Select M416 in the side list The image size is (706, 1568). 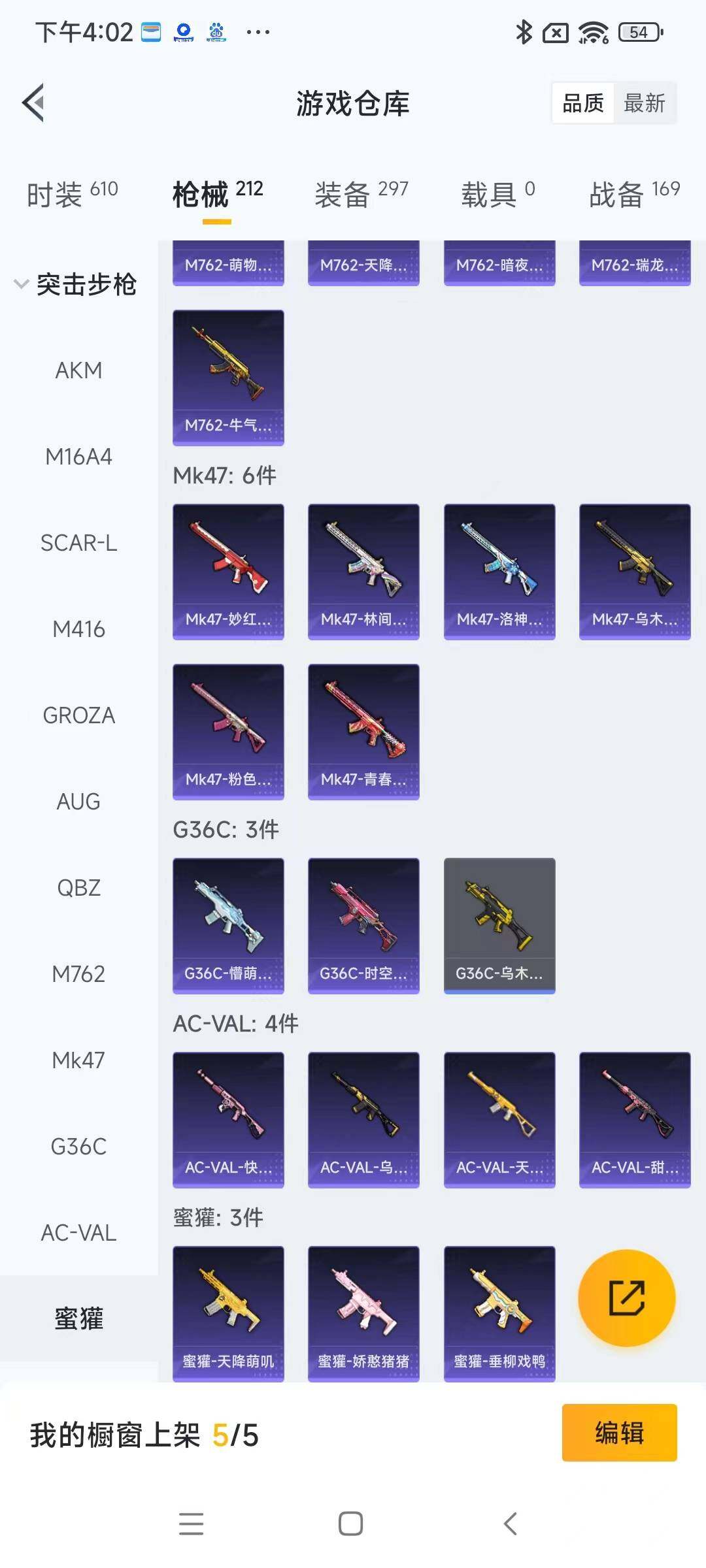[78, 629]
